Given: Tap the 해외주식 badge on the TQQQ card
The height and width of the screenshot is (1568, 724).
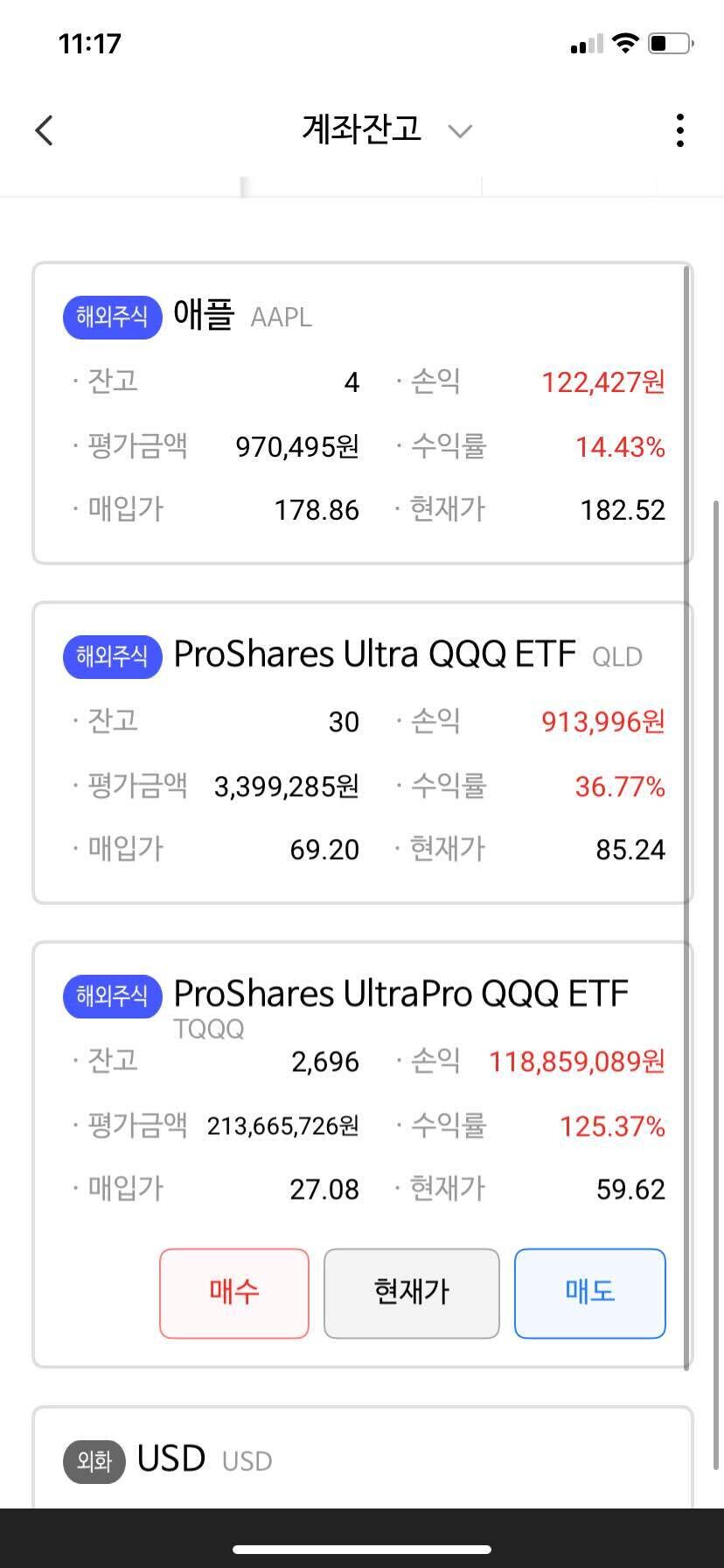Looking at the screenshot, I should [111, 996].
